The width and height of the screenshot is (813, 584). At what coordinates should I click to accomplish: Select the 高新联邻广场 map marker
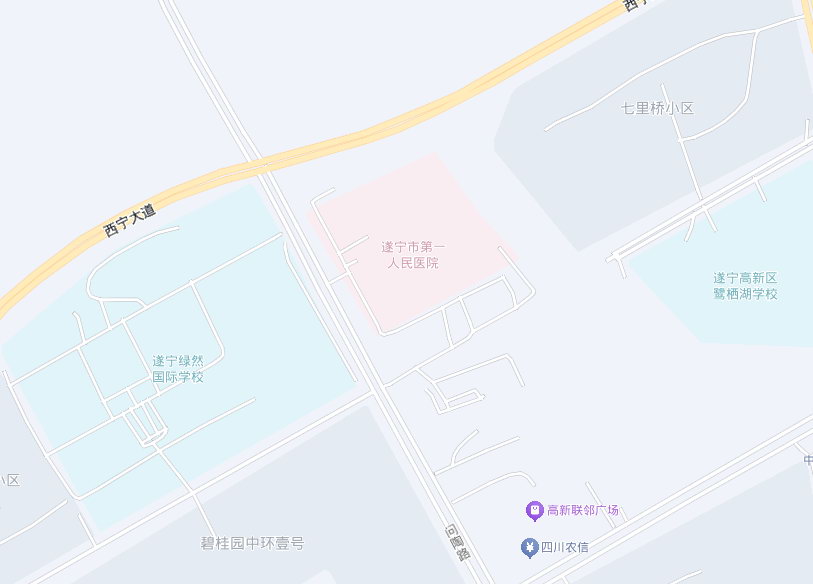coord(535,511)
